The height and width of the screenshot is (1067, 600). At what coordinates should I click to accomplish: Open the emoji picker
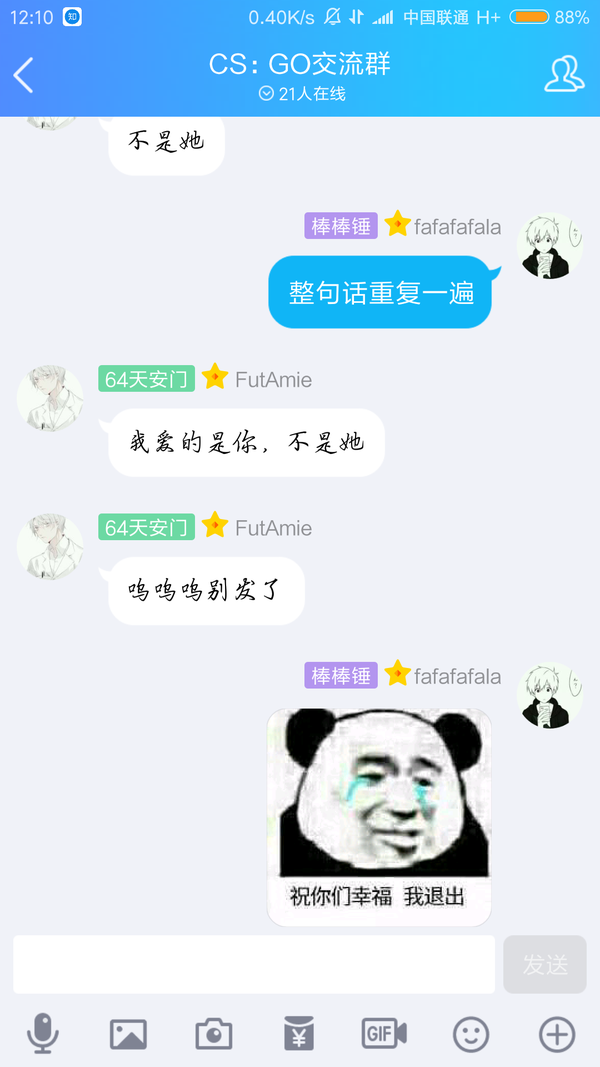471,1033
